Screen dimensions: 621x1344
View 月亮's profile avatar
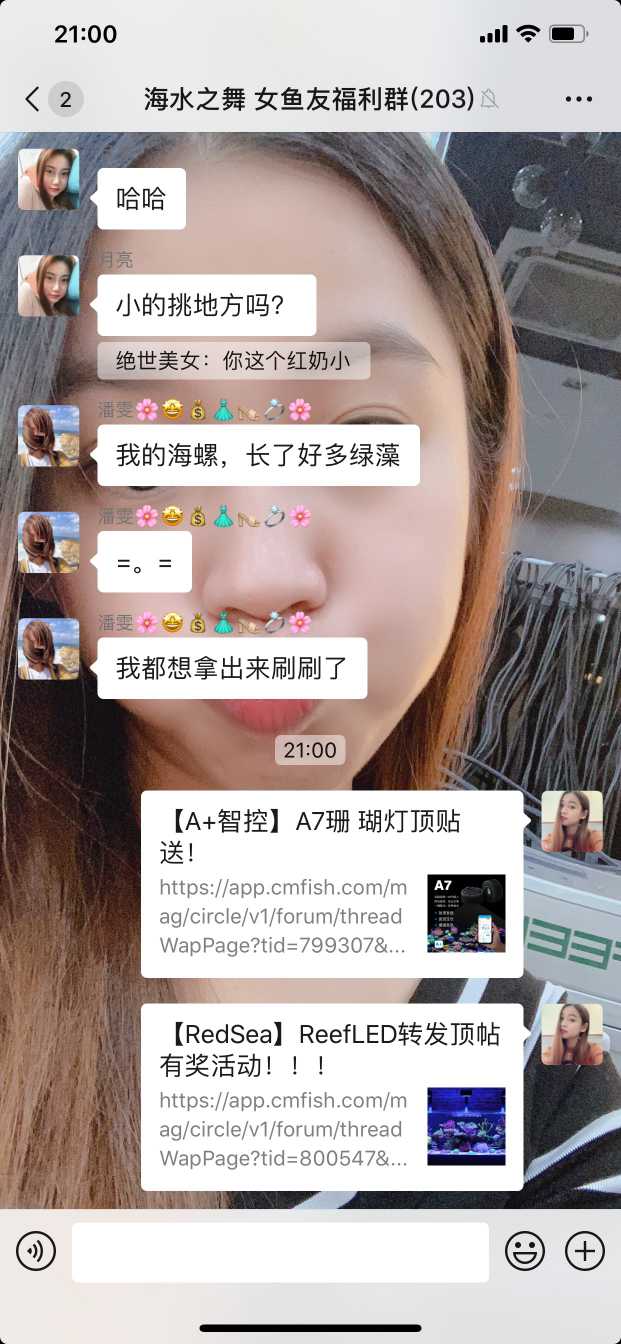(x=48, y=285)
